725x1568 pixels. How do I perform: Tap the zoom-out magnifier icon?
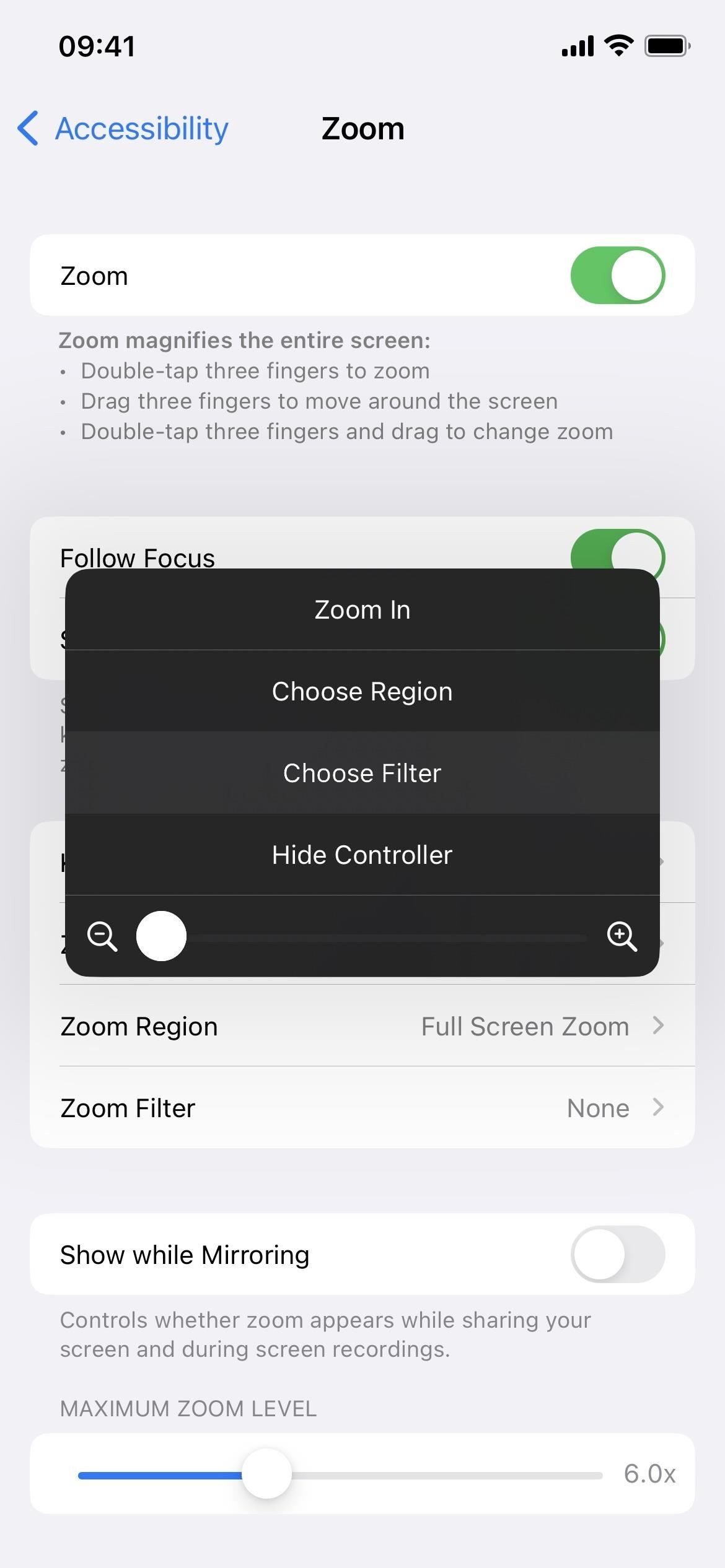point(102,936)
